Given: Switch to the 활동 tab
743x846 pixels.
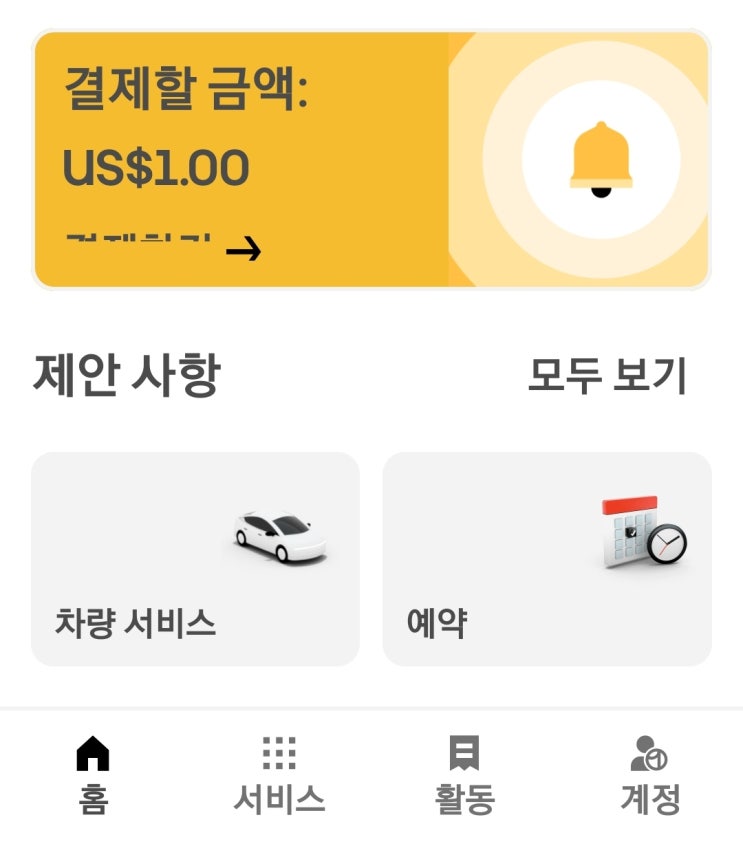Looking at the screenshot, I should 464,774.
